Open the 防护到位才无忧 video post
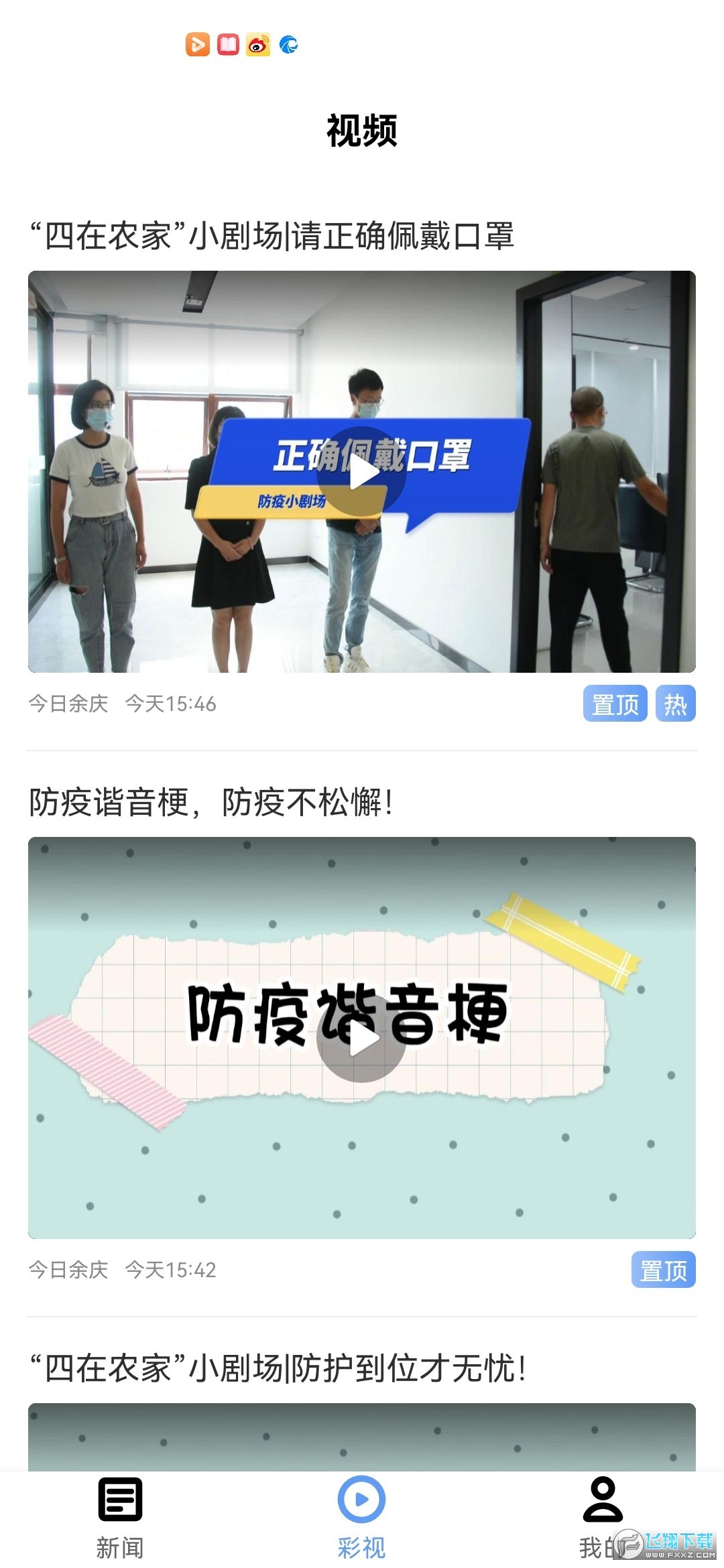Screen dimensions: 724x1568 (x=278, y=1368)
